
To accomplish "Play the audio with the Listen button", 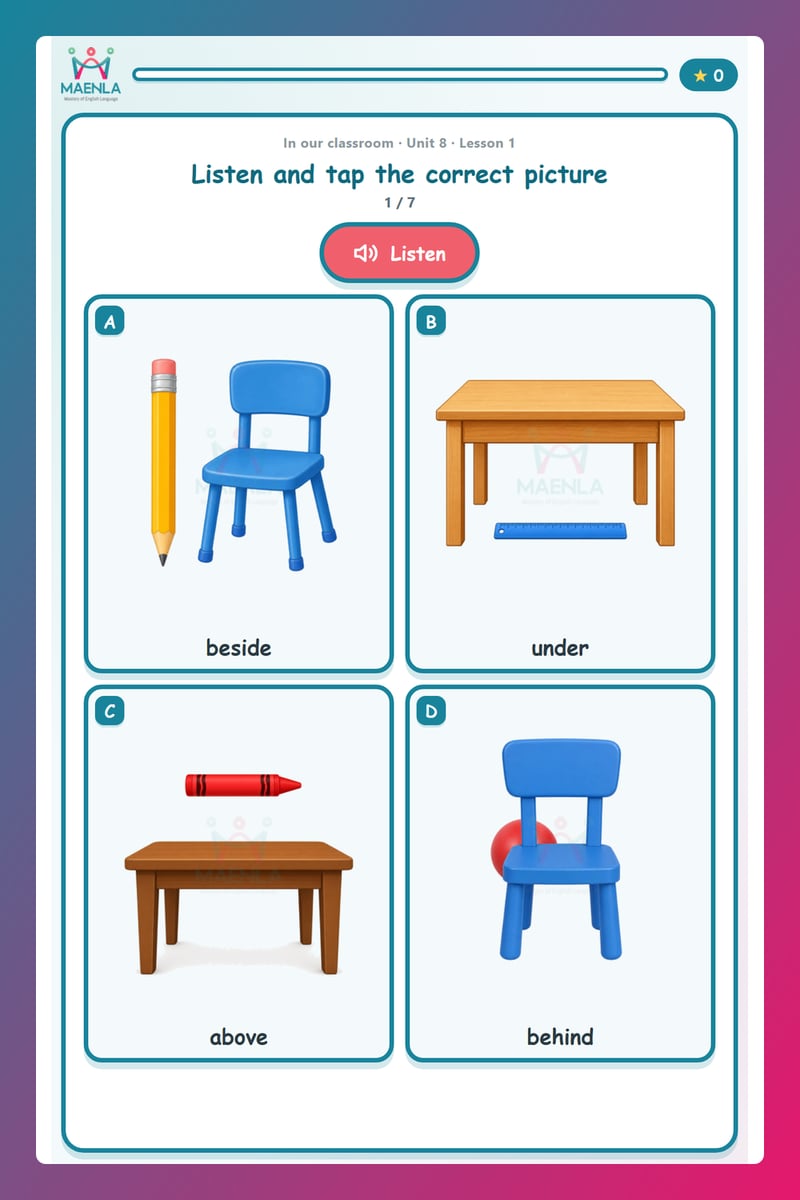I will tap(399, 253).
